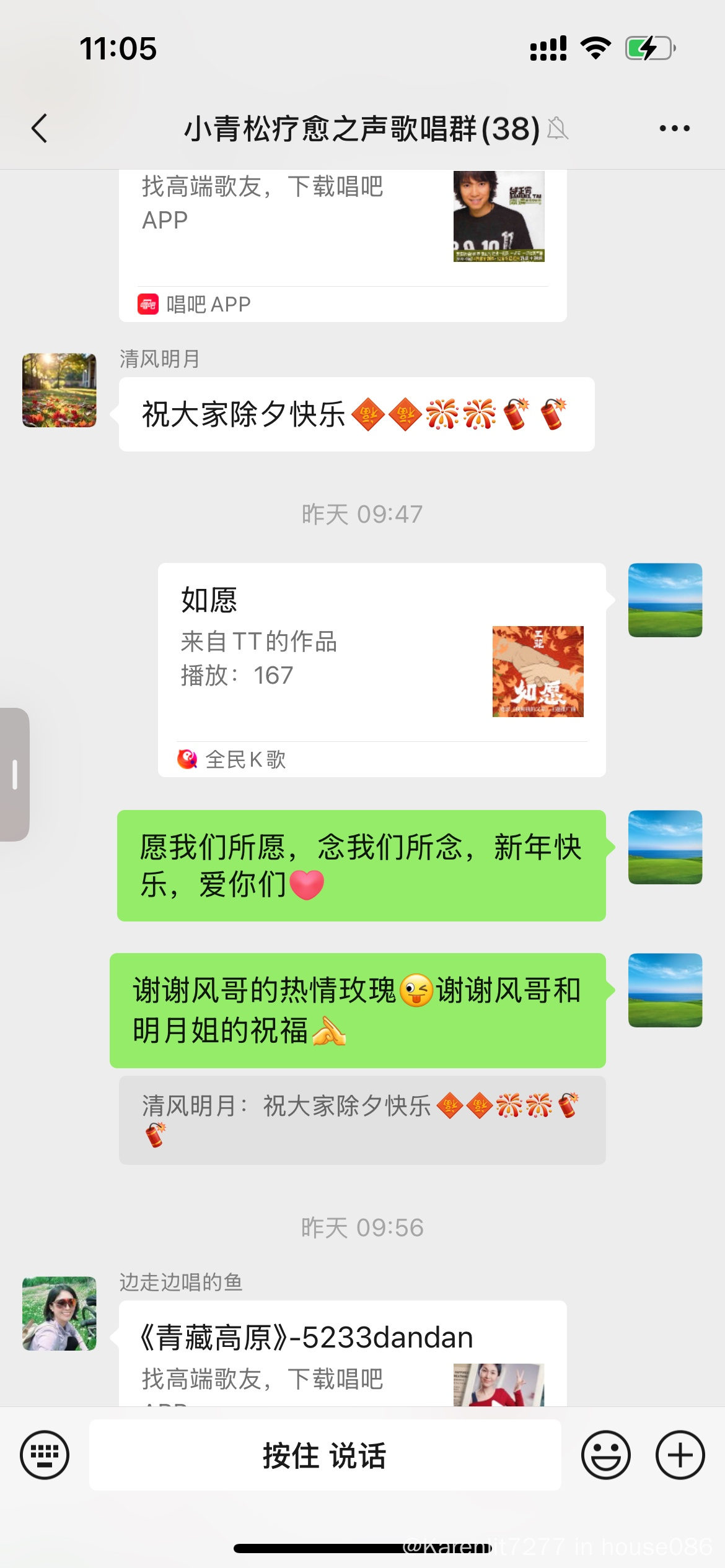View 清风明月's profile avatar
Image resolution: width=725 pixels, height=1568 pixels.
tap(59, 390)
